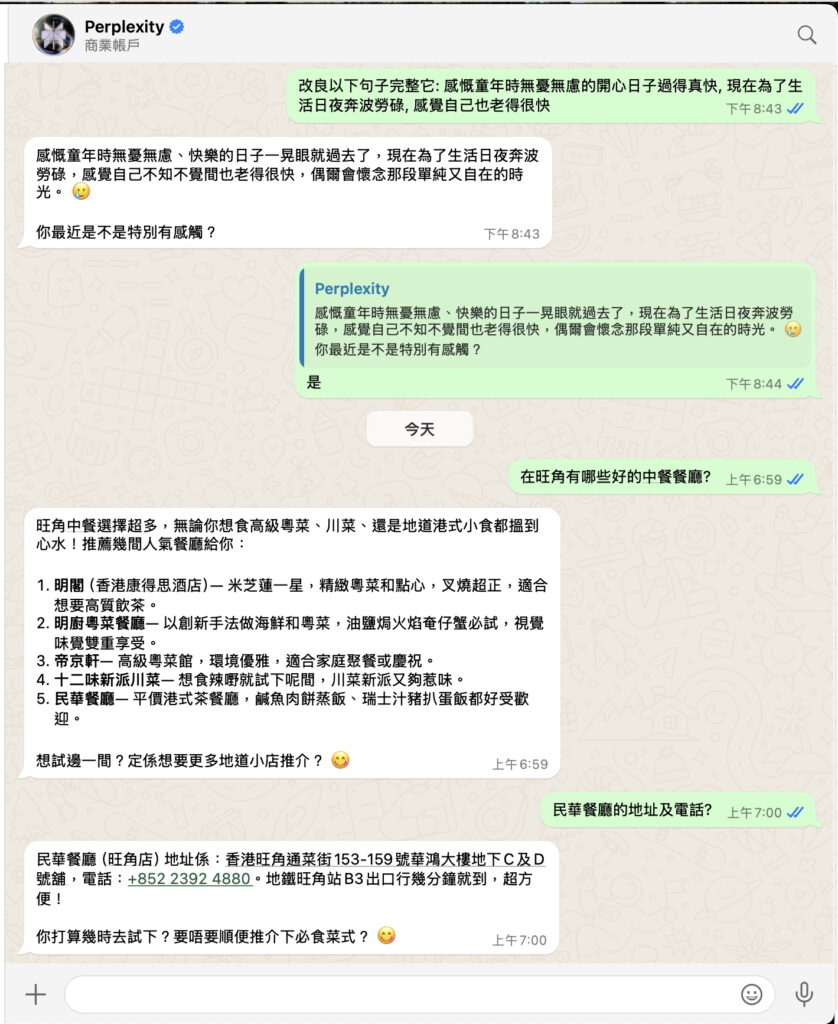This screenshot has height=1024, width=838.
Task: Call the +852 2392 4880 phone link
Action: tap(189, 879)
